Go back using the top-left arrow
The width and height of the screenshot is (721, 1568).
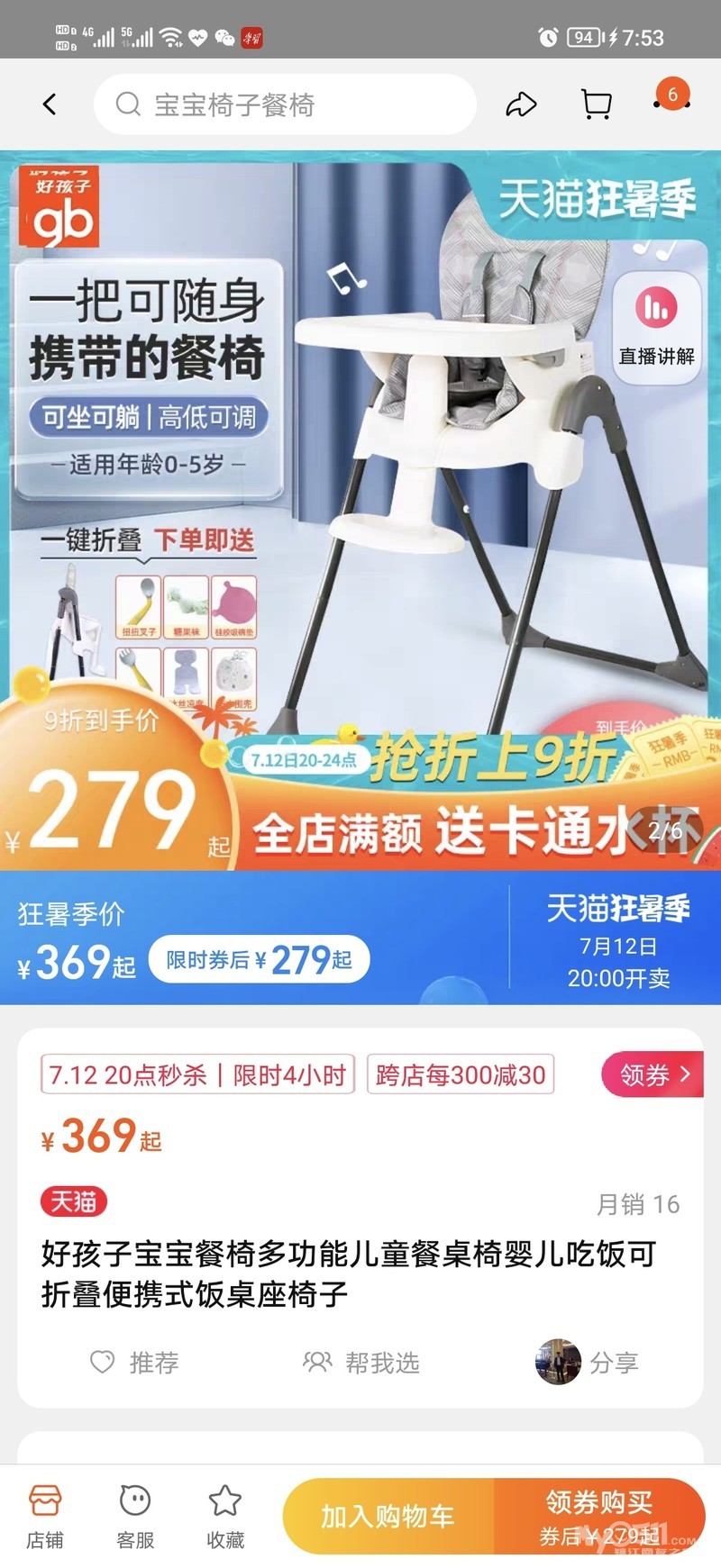[50, 104]
